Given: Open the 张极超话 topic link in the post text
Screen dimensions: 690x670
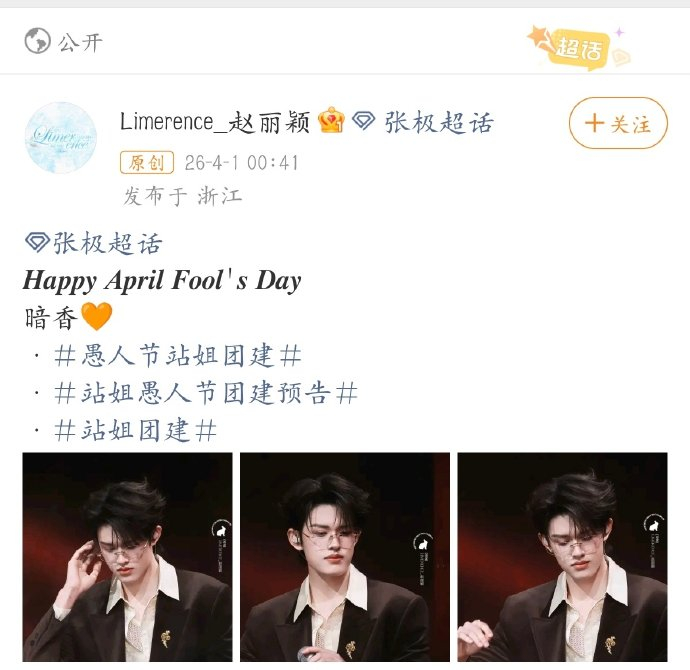Looking at the screenshot, I should (93, 243).
